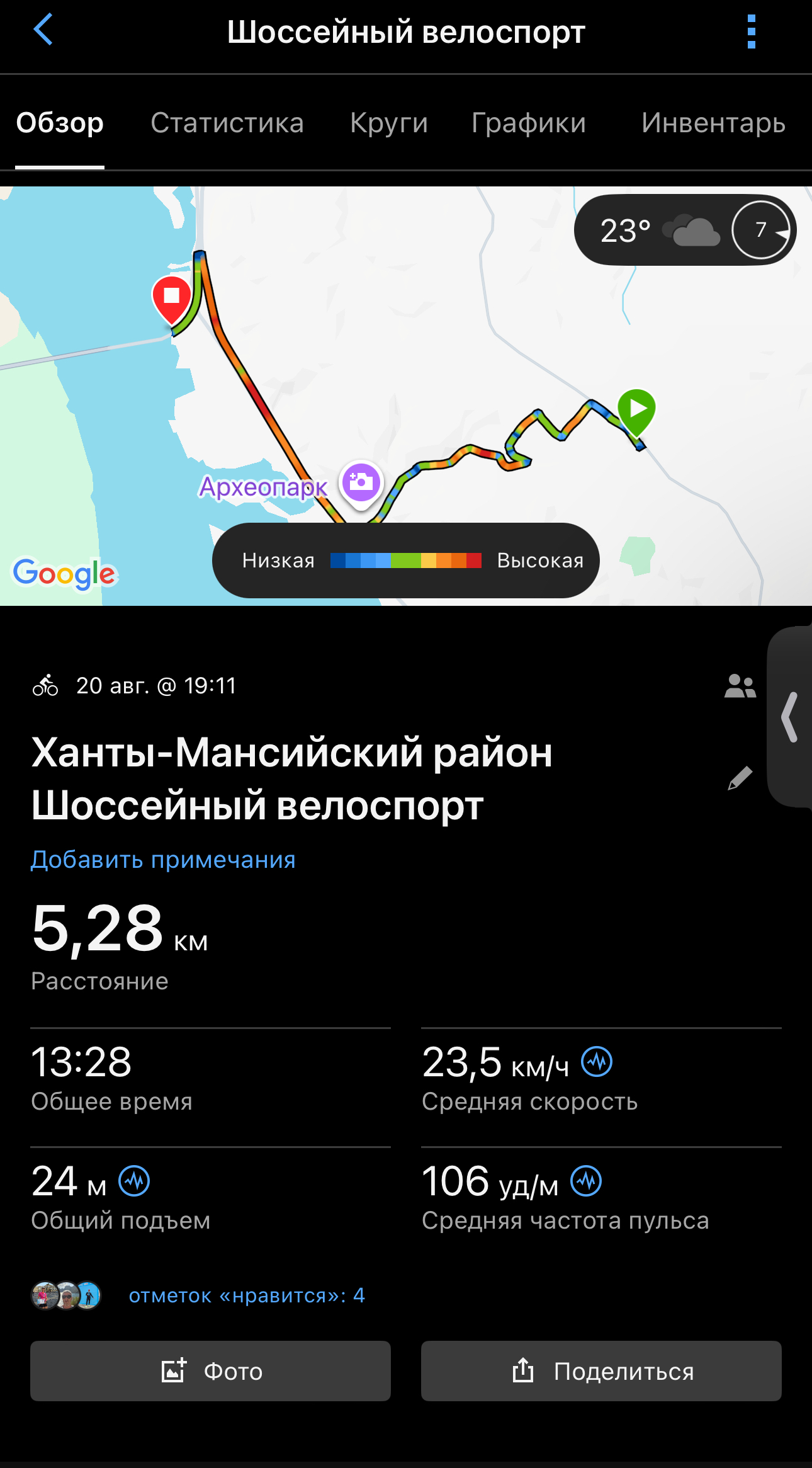Open the 23° weather widget

coord(685,230)
